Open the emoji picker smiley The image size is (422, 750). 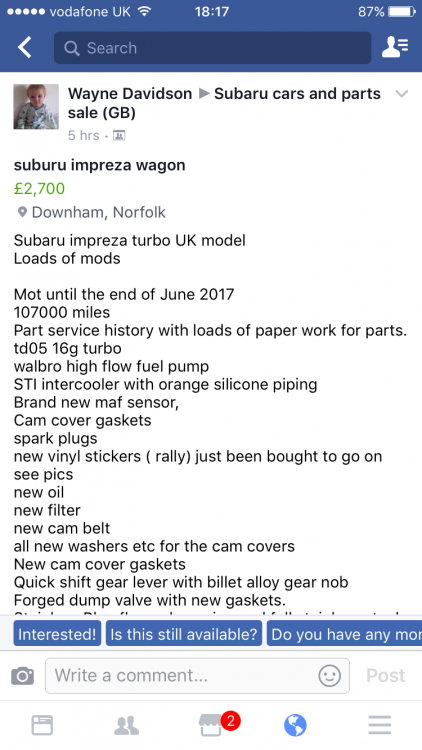point(330,676)
